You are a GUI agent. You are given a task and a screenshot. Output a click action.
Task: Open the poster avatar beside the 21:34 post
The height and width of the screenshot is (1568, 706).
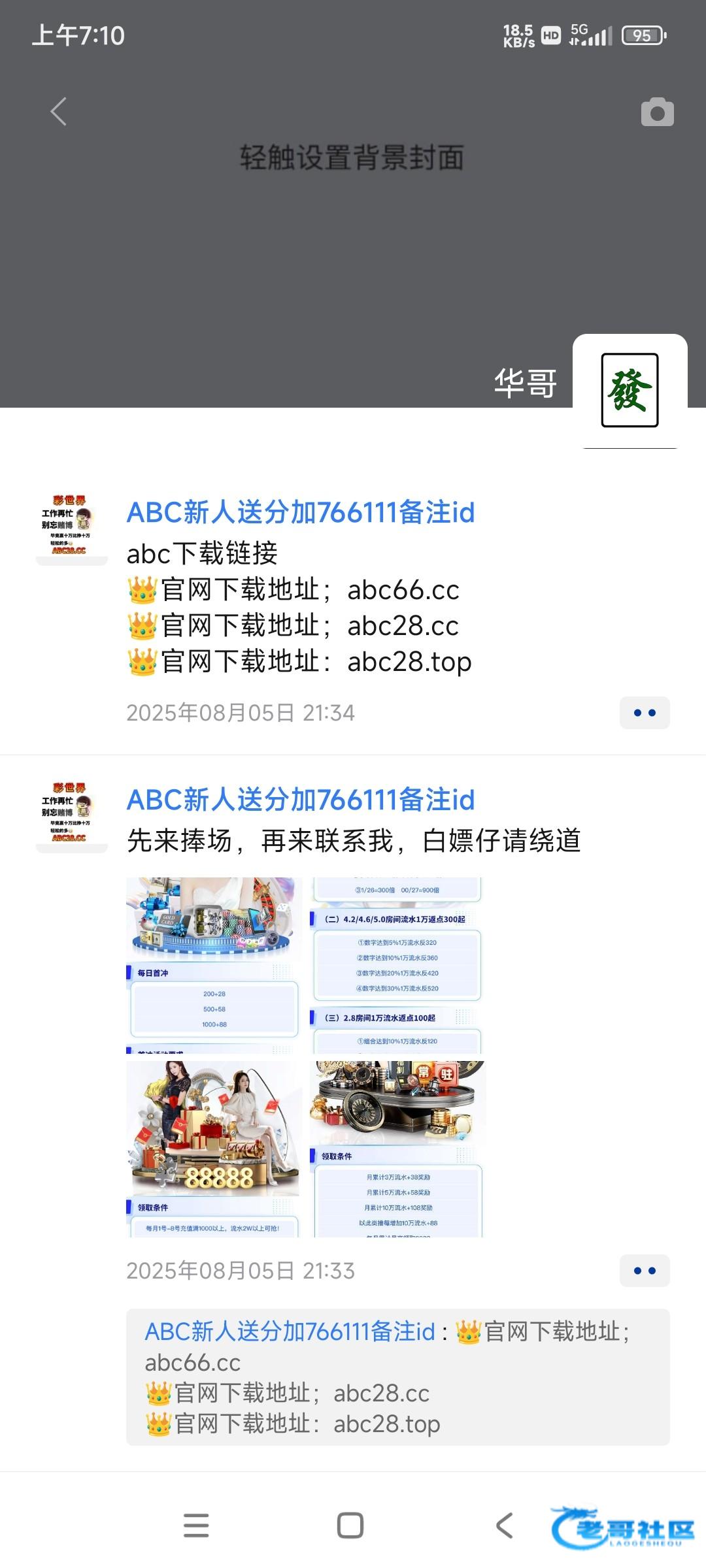71,529
